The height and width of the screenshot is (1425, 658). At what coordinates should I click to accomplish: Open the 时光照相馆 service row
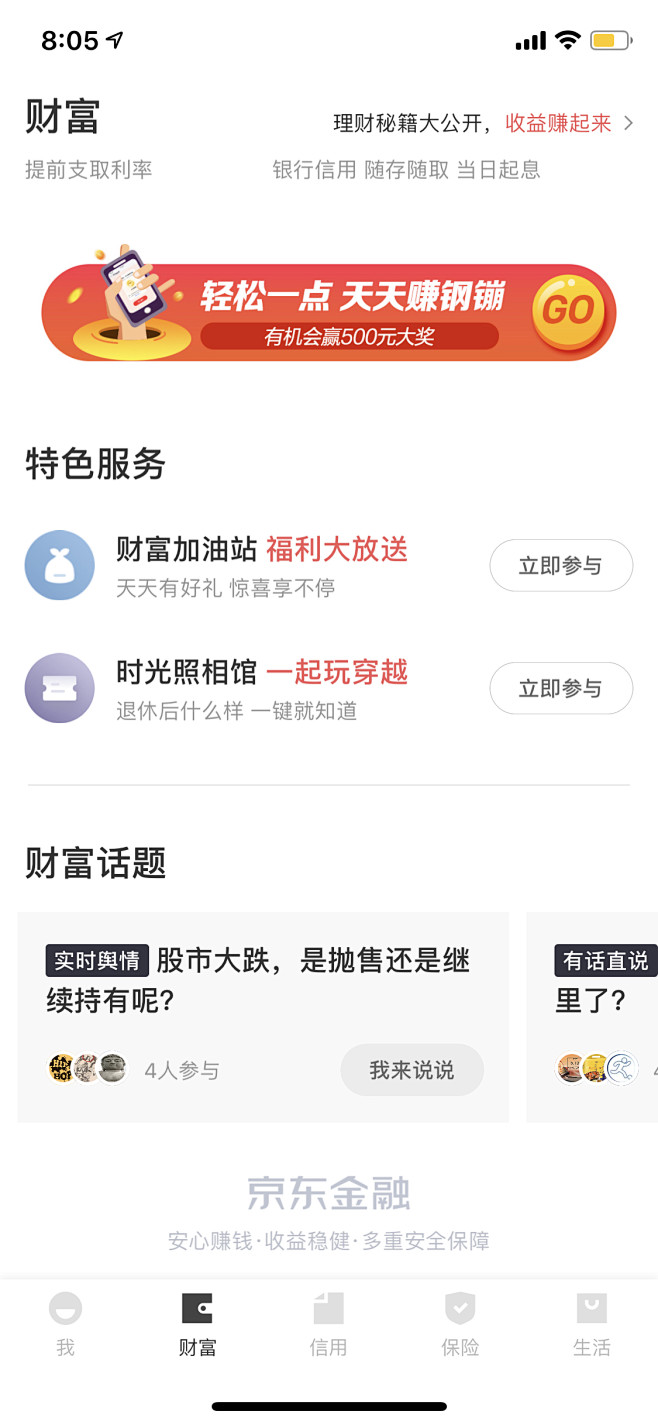tap(329, 688)
